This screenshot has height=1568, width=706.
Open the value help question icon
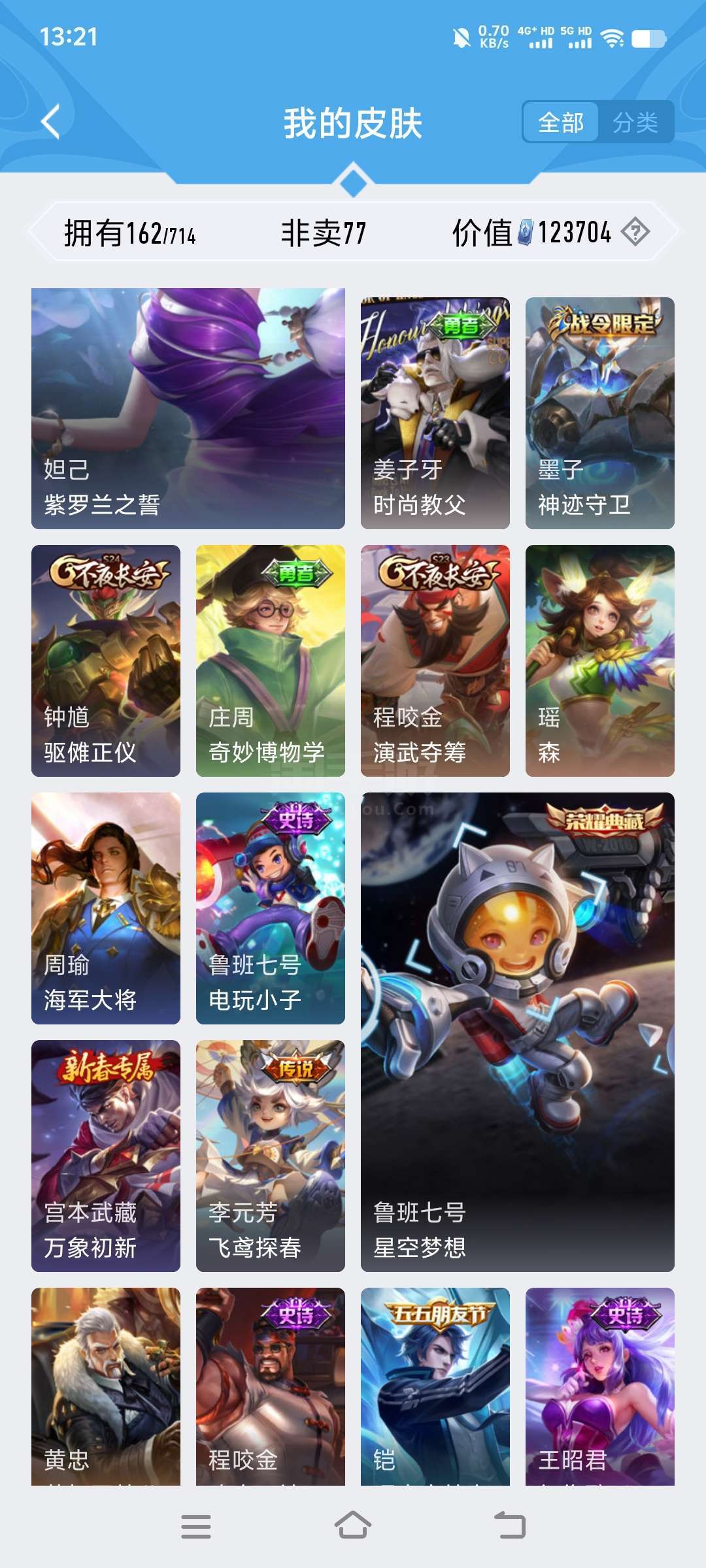click(x=635, y=232)
